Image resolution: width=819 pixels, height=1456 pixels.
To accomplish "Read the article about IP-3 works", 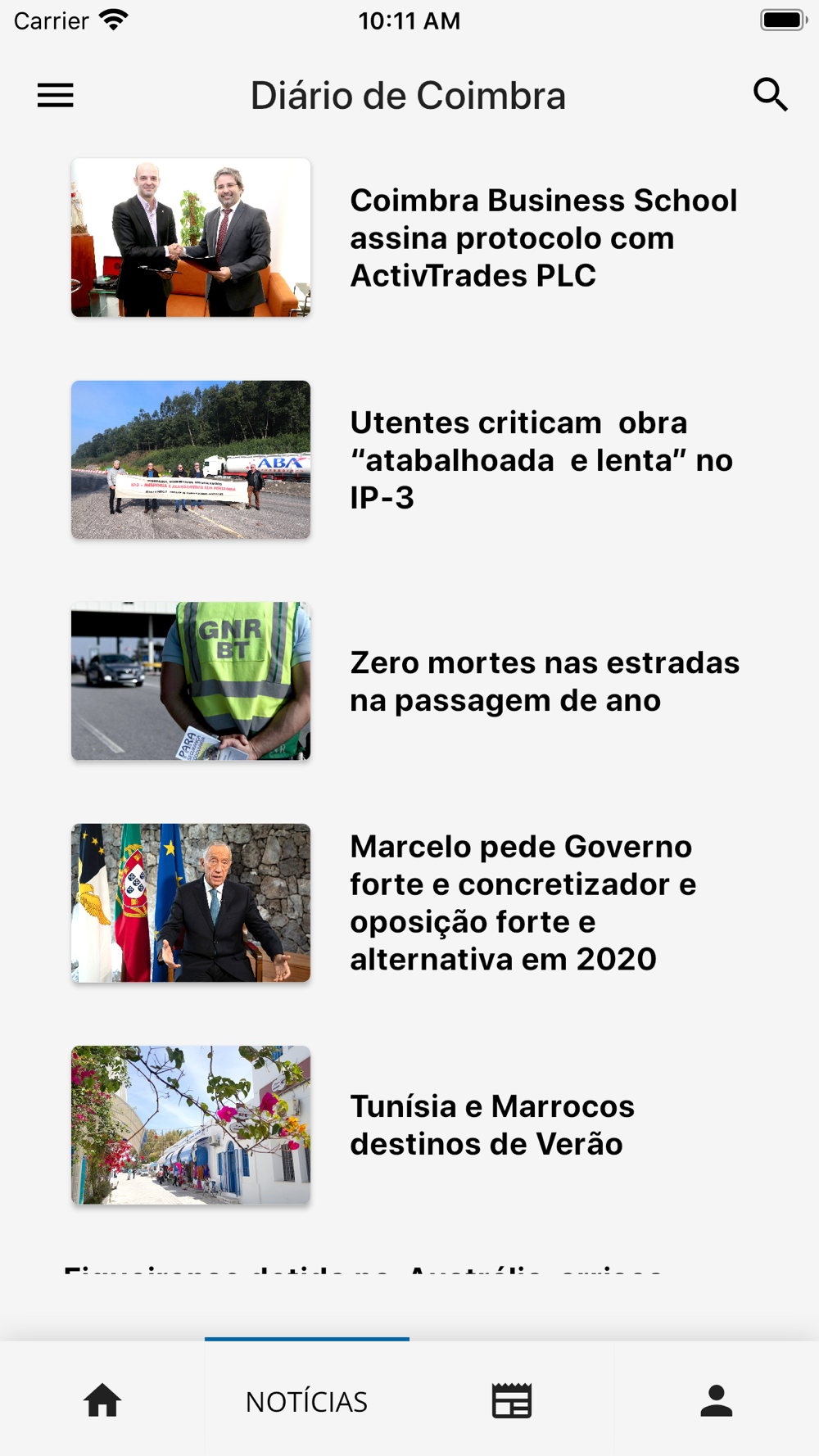I will (409, 459).
